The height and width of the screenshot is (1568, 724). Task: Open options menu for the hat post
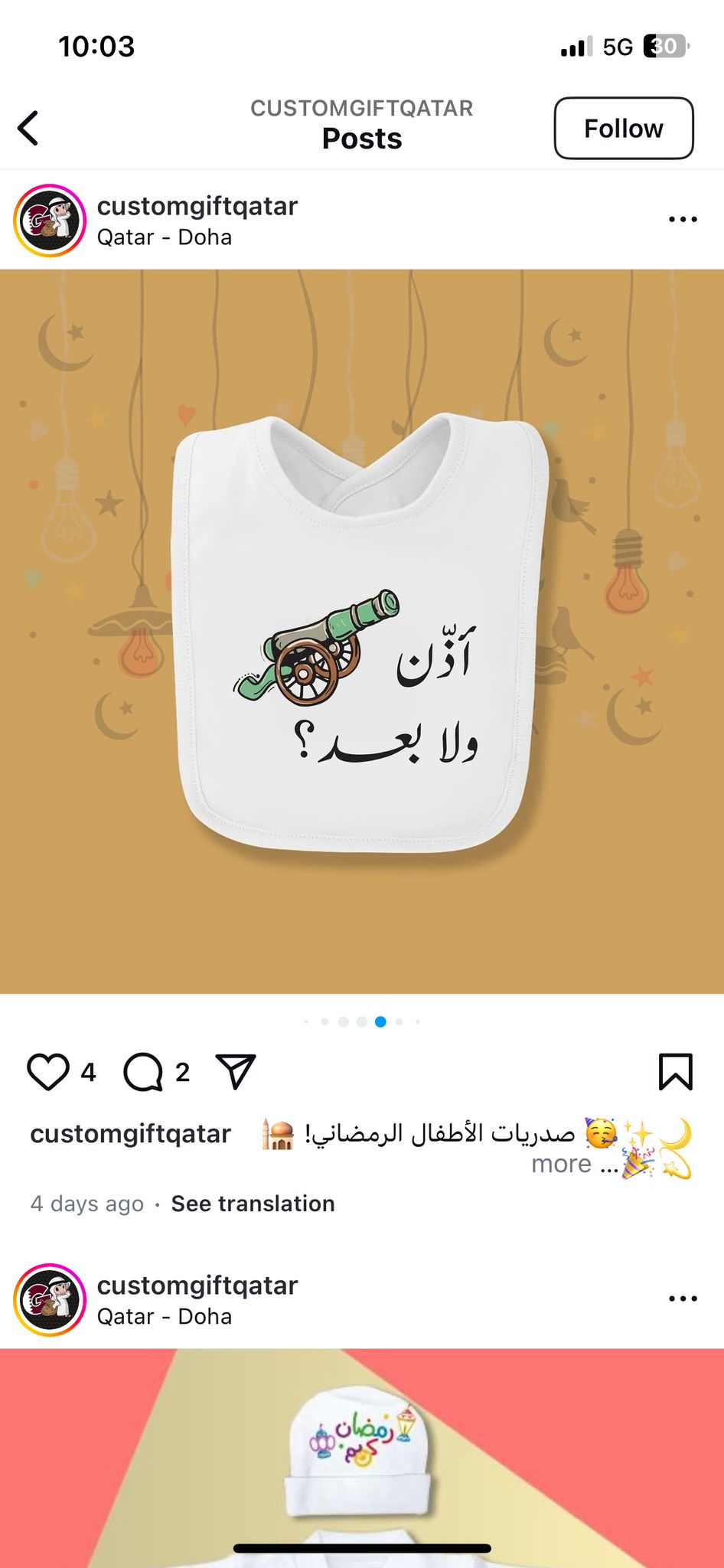click(683, 1298)
